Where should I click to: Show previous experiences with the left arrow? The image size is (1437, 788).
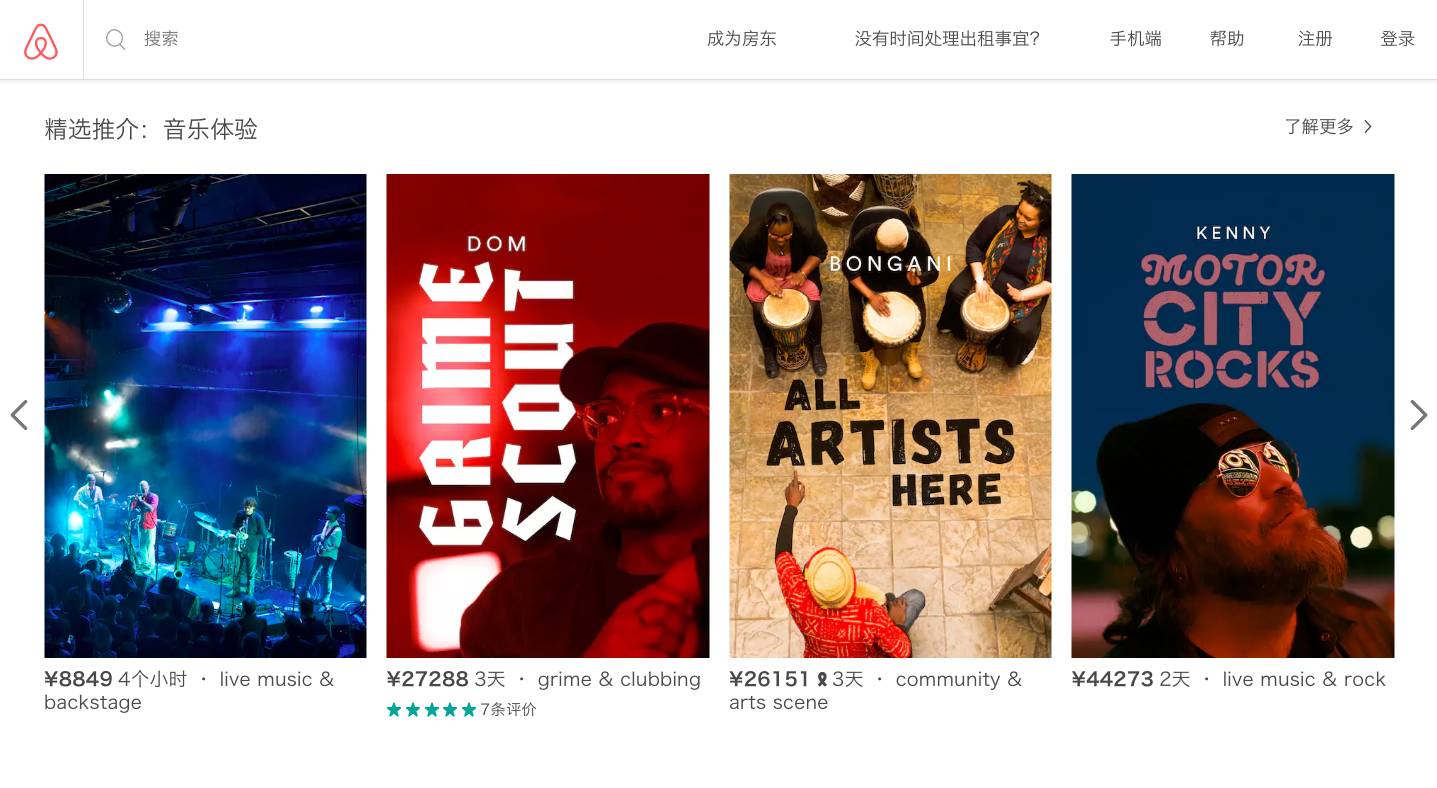coord(19,415)
